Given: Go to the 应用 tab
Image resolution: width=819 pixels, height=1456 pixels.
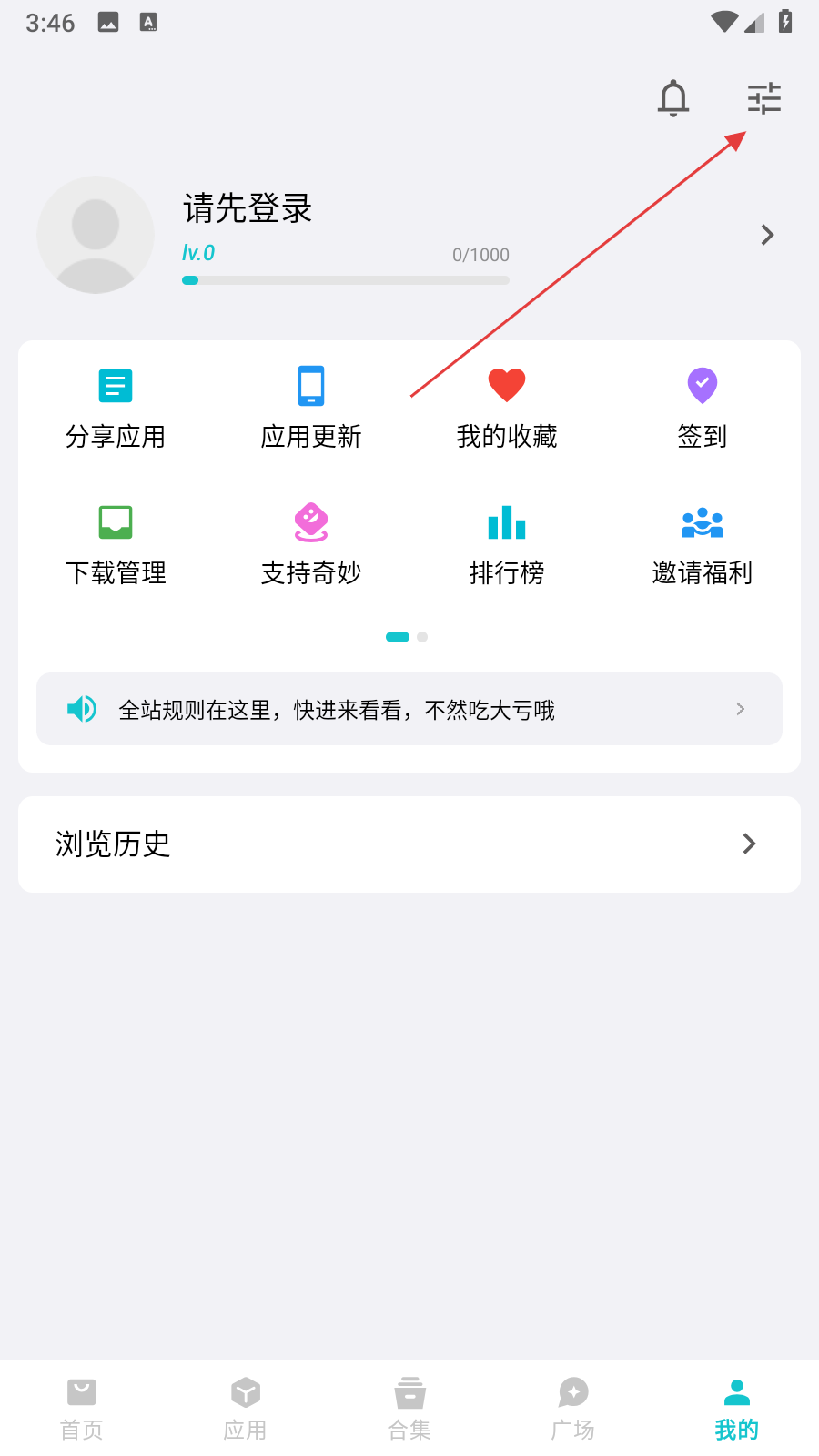Looking at the screenshot, I should (246, 1409).
